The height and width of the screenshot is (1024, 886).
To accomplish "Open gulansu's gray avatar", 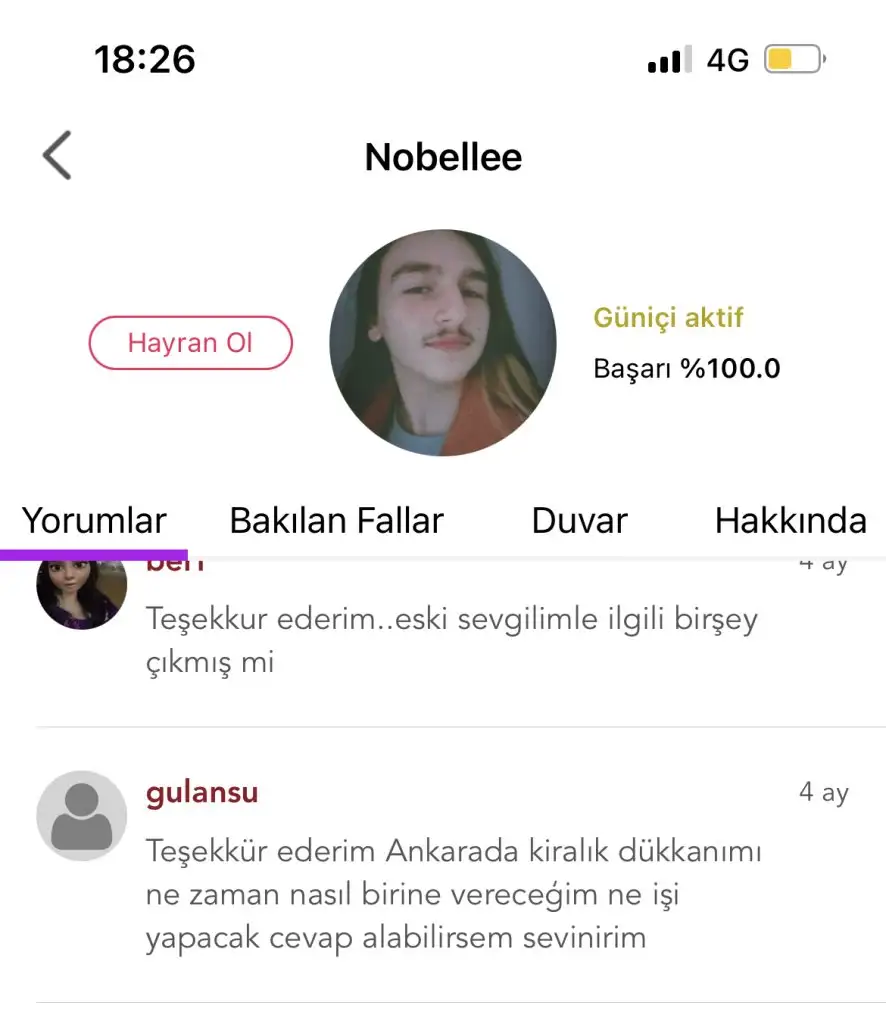I will 81,816.
